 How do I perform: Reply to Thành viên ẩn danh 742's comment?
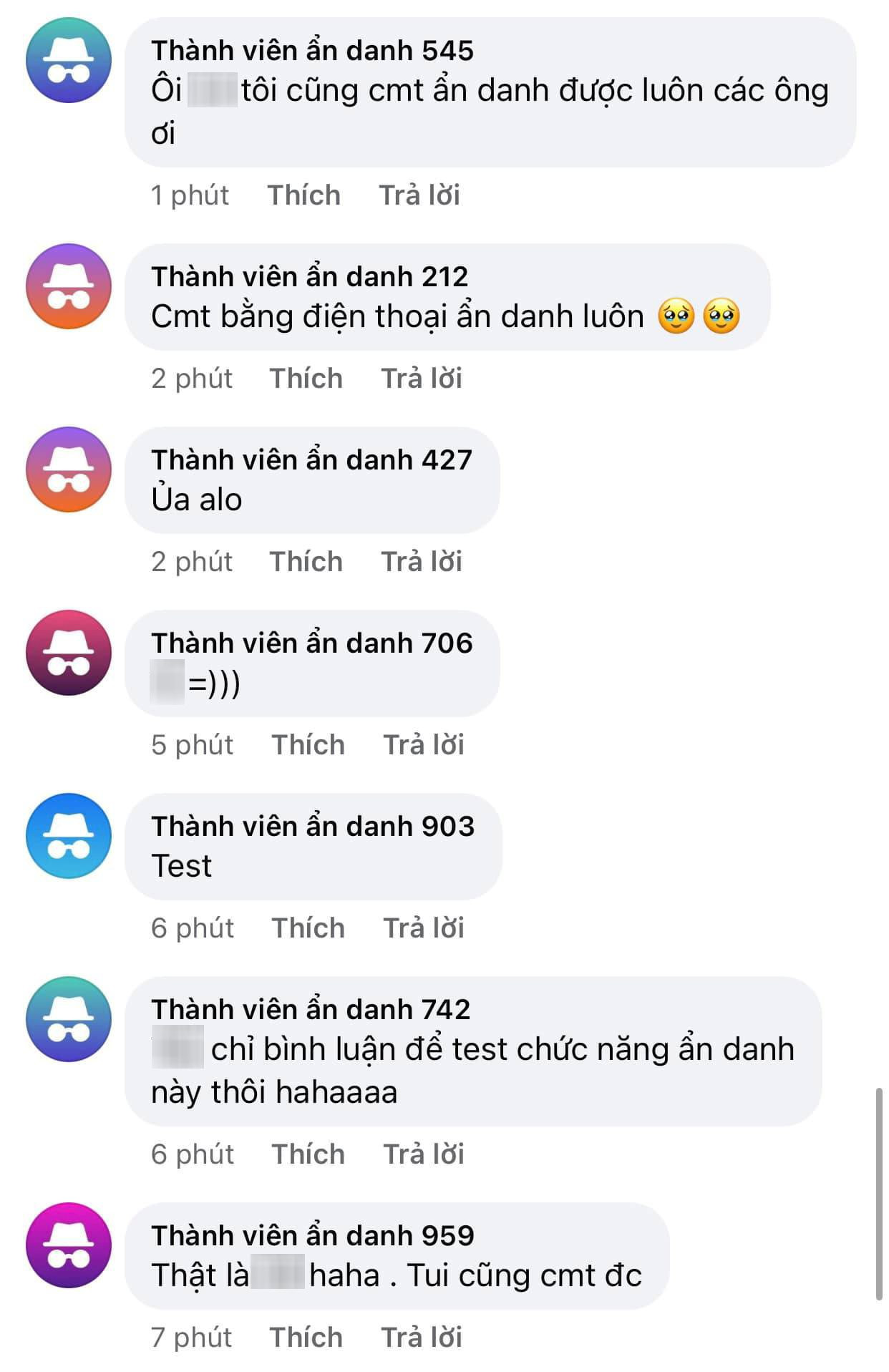(423, 1154)
